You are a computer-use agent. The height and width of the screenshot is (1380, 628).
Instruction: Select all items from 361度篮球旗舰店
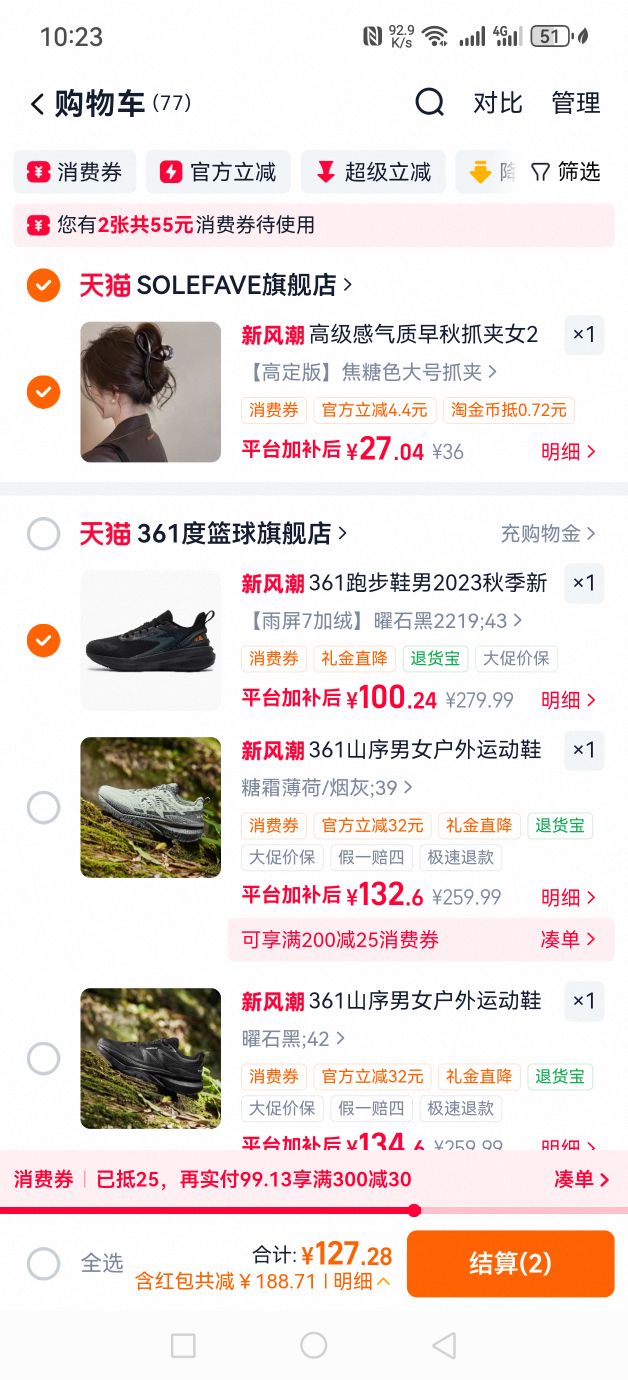click(43, 534)
